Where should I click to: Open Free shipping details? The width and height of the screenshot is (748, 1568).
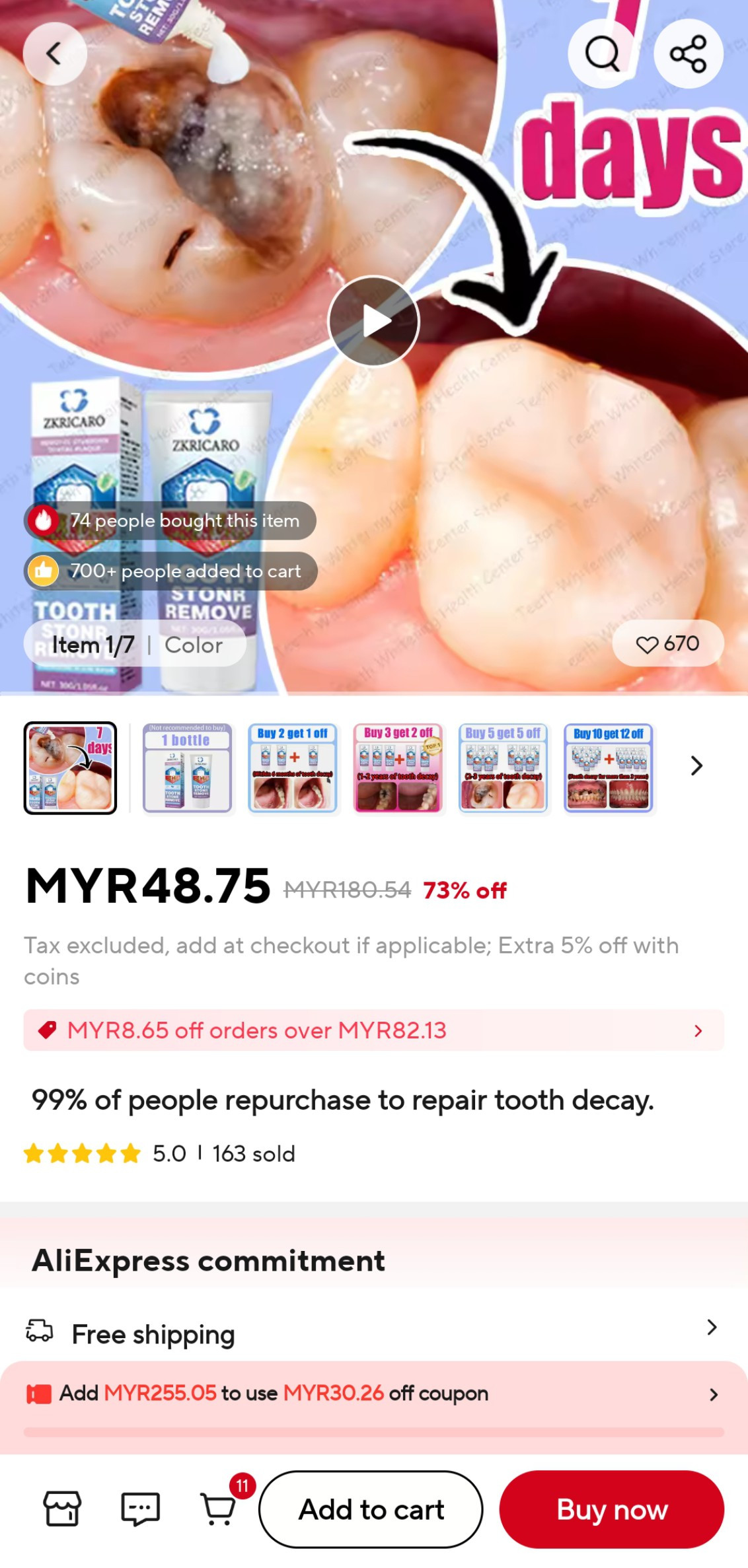(x=373, y=1333)
